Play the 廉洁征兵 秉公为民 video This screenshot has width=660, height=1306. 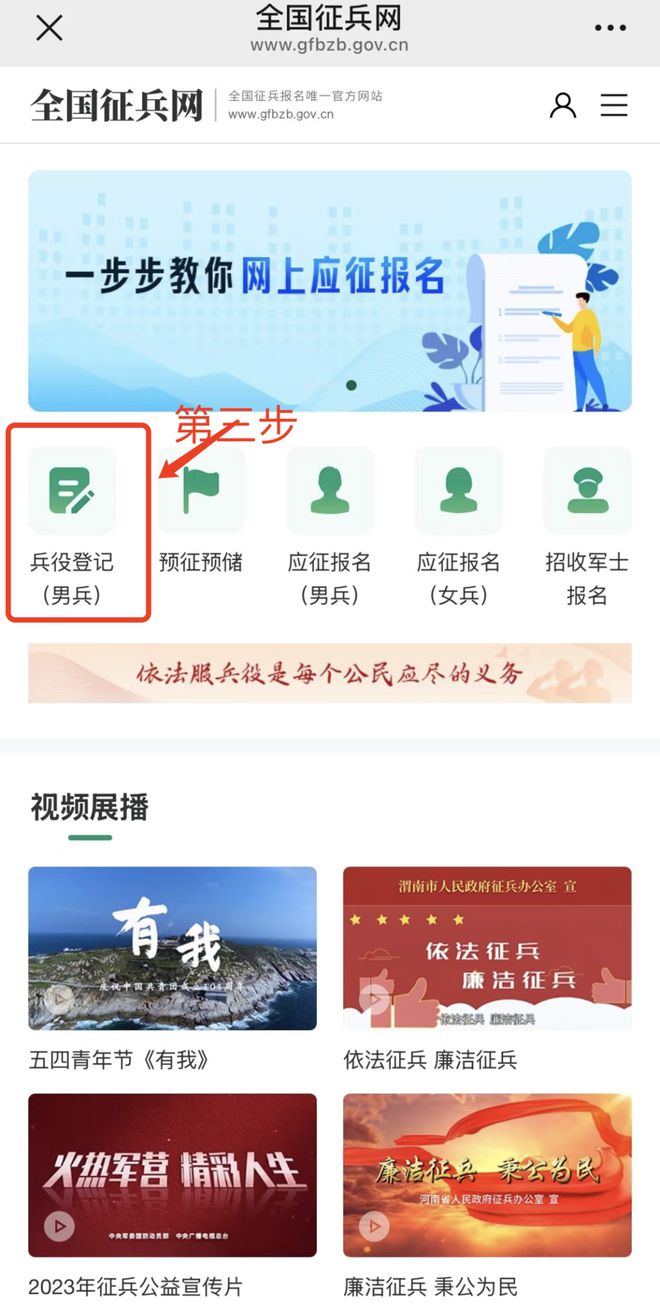pos(487,1175)
